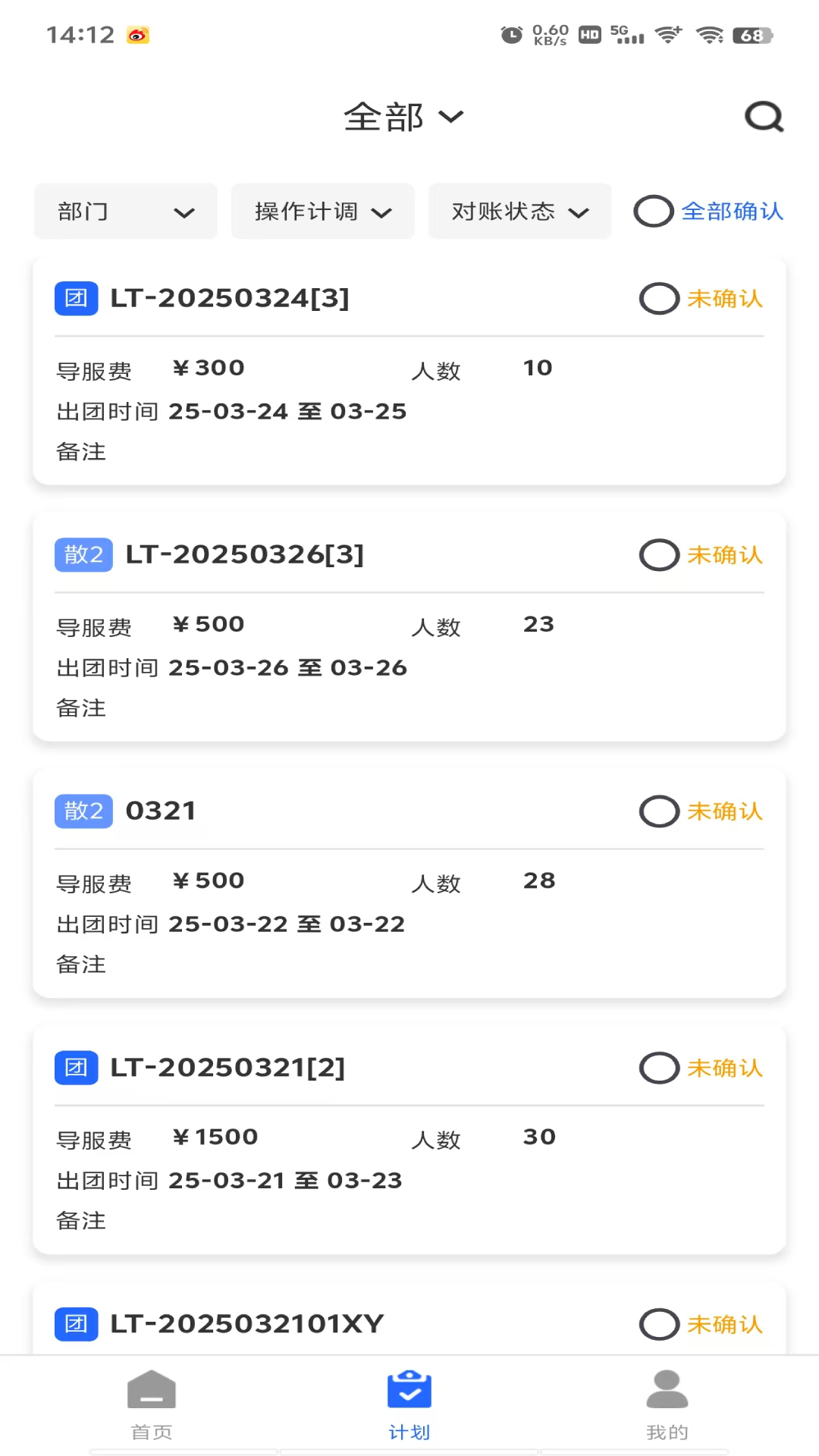Open the 部门 filter dropdown

tap(126, 211)
